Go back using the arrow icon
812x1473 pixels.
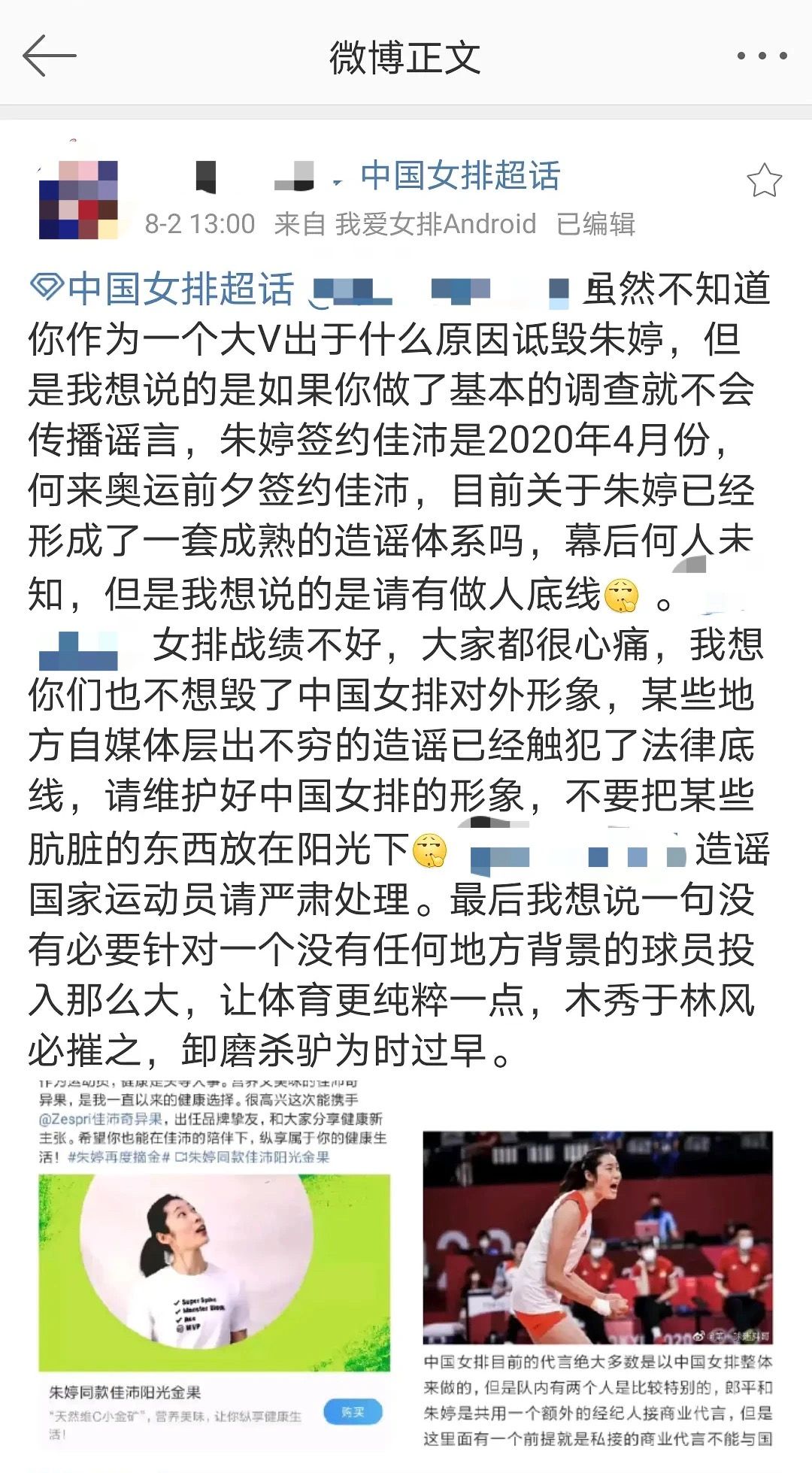point(50,56)
